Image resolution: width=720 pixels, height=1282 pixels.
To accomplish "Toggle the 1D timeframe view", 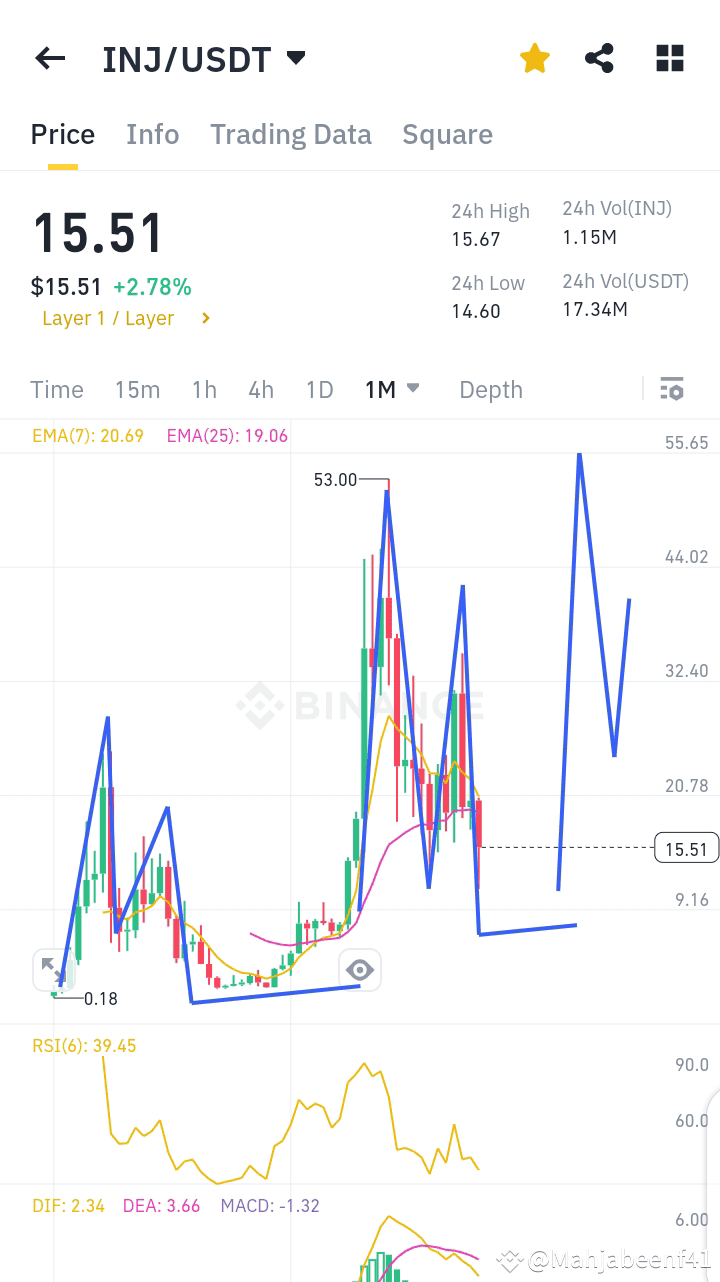I will point(320,390).
